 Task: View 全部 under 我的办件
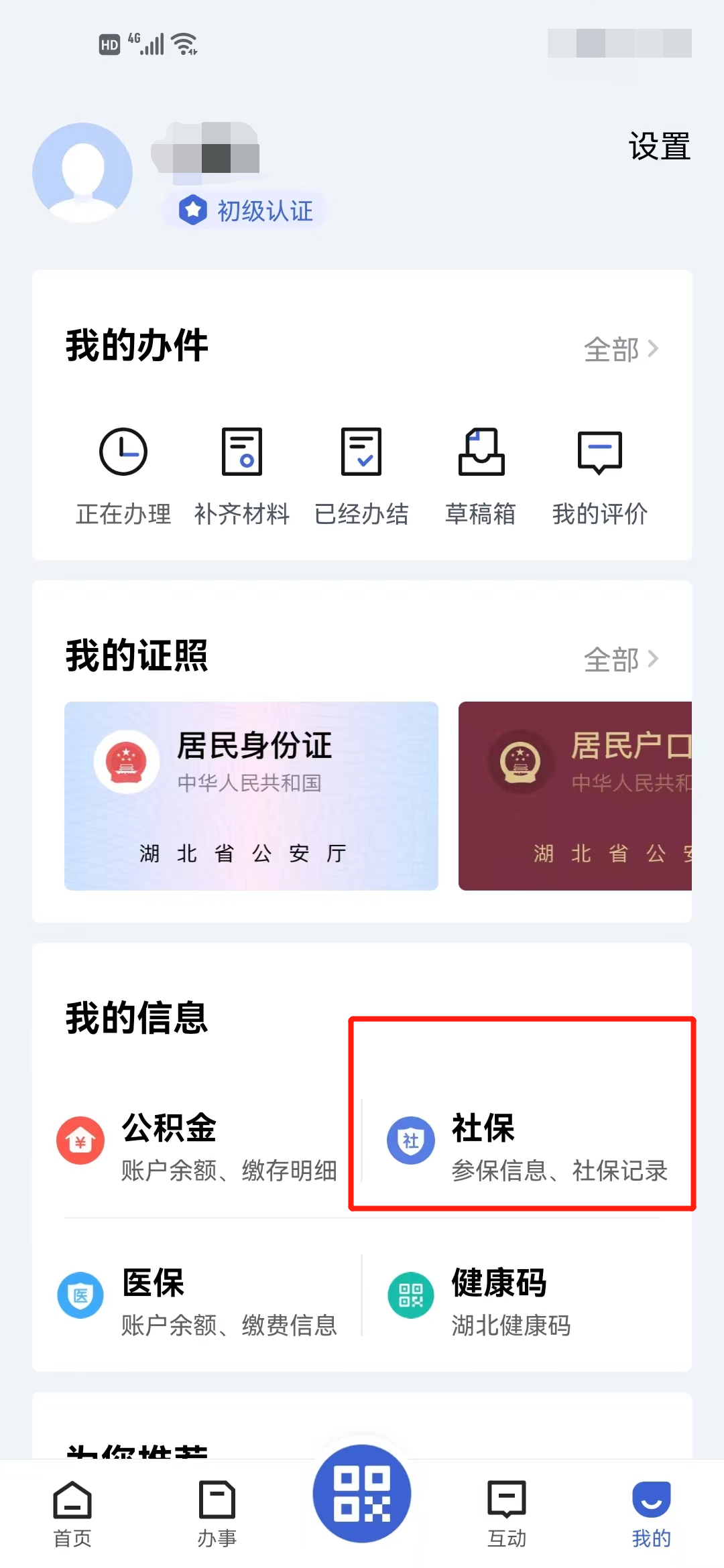(x=621, y=349)
